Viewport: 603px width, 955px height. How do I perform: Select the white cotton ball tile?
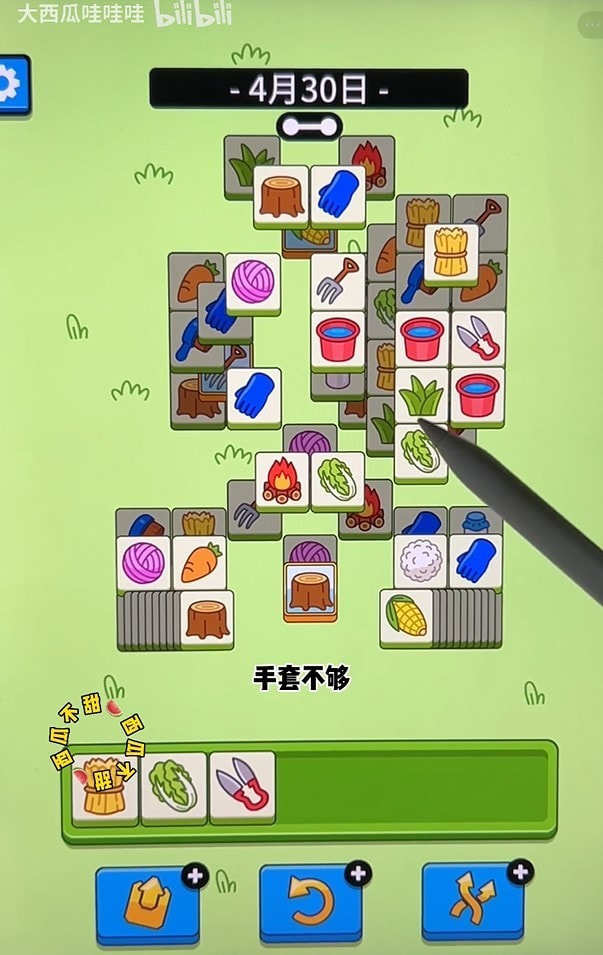420,561
